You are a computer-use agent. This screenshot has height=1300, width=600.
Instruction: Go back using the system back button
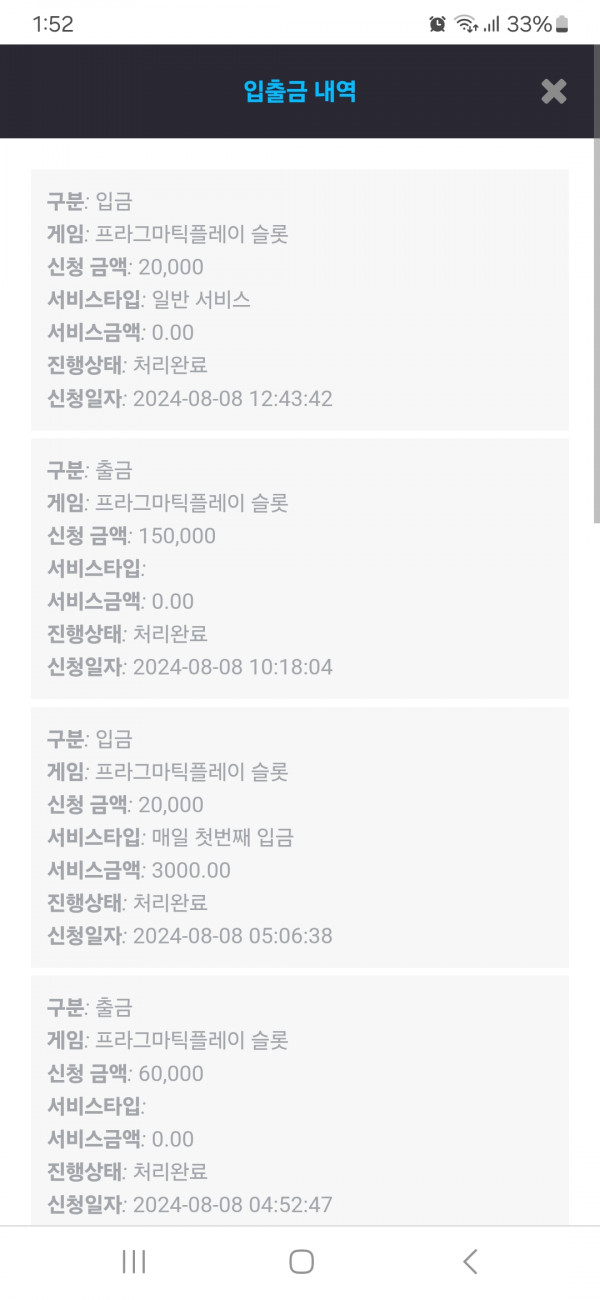(470, 1261)
